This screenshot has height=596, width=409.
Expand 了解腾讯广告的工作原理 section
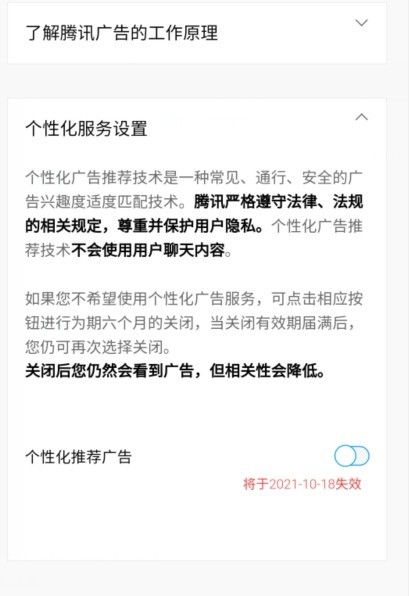(361, 23)
